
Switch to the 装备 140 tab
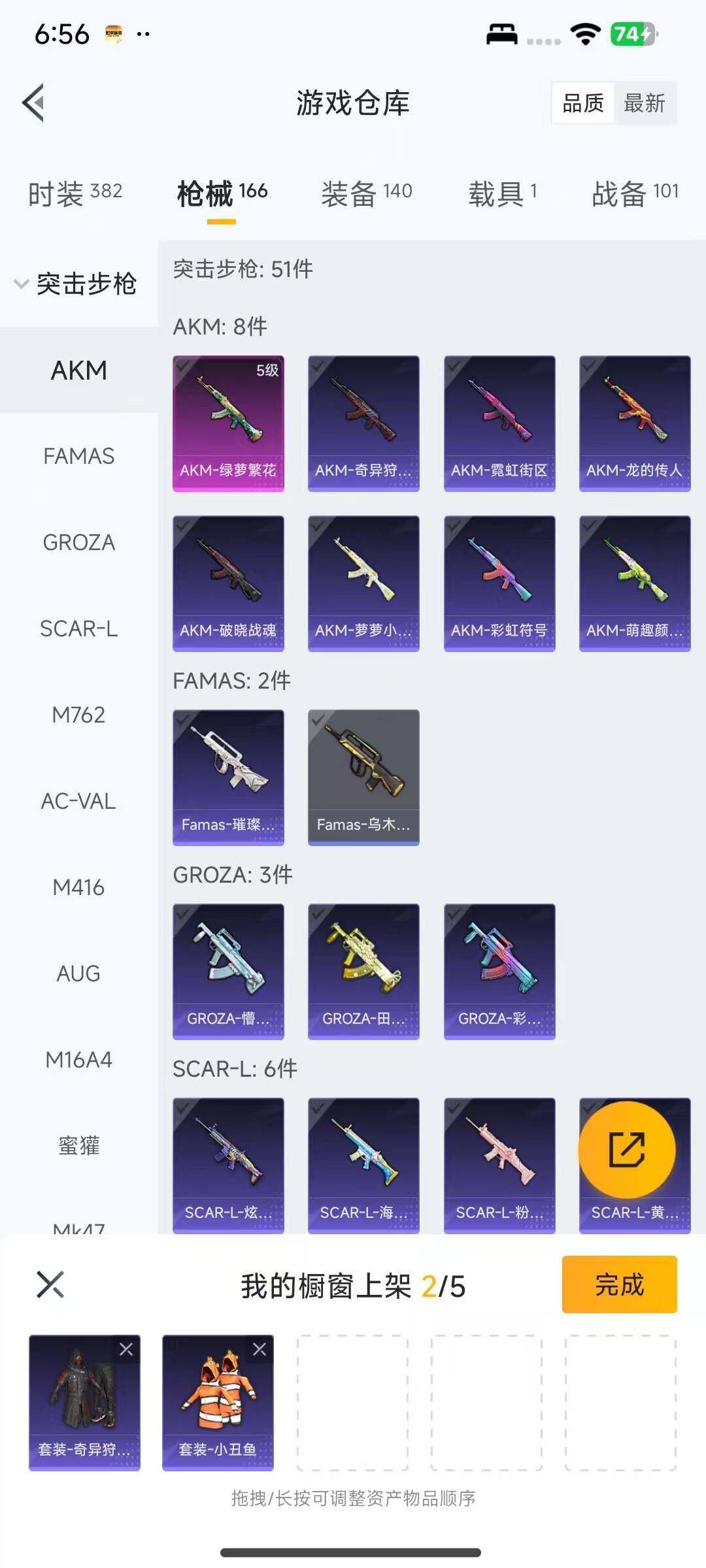pos(366,193)
